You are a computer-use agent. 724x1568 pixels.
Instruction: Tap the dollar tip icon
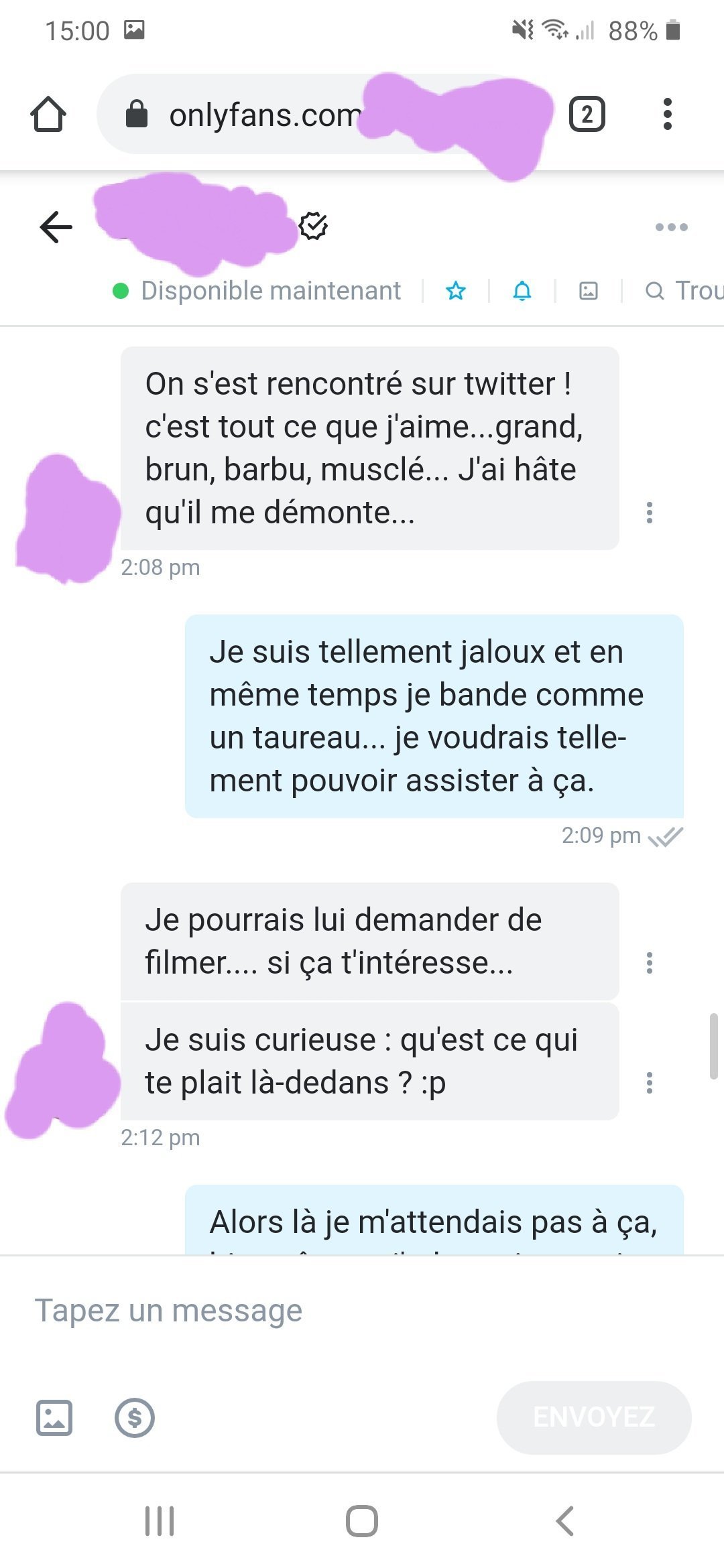coord(135,1417)
